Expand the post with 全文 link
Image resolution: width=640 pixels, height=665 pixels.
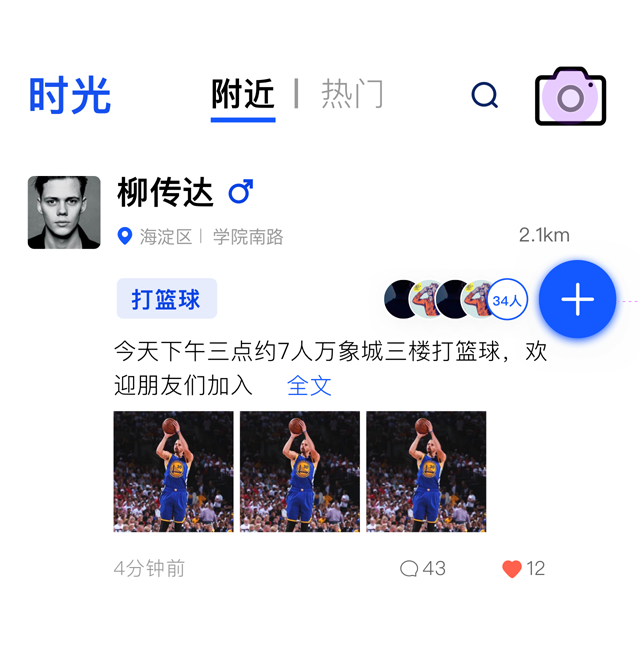pos(309,386)
